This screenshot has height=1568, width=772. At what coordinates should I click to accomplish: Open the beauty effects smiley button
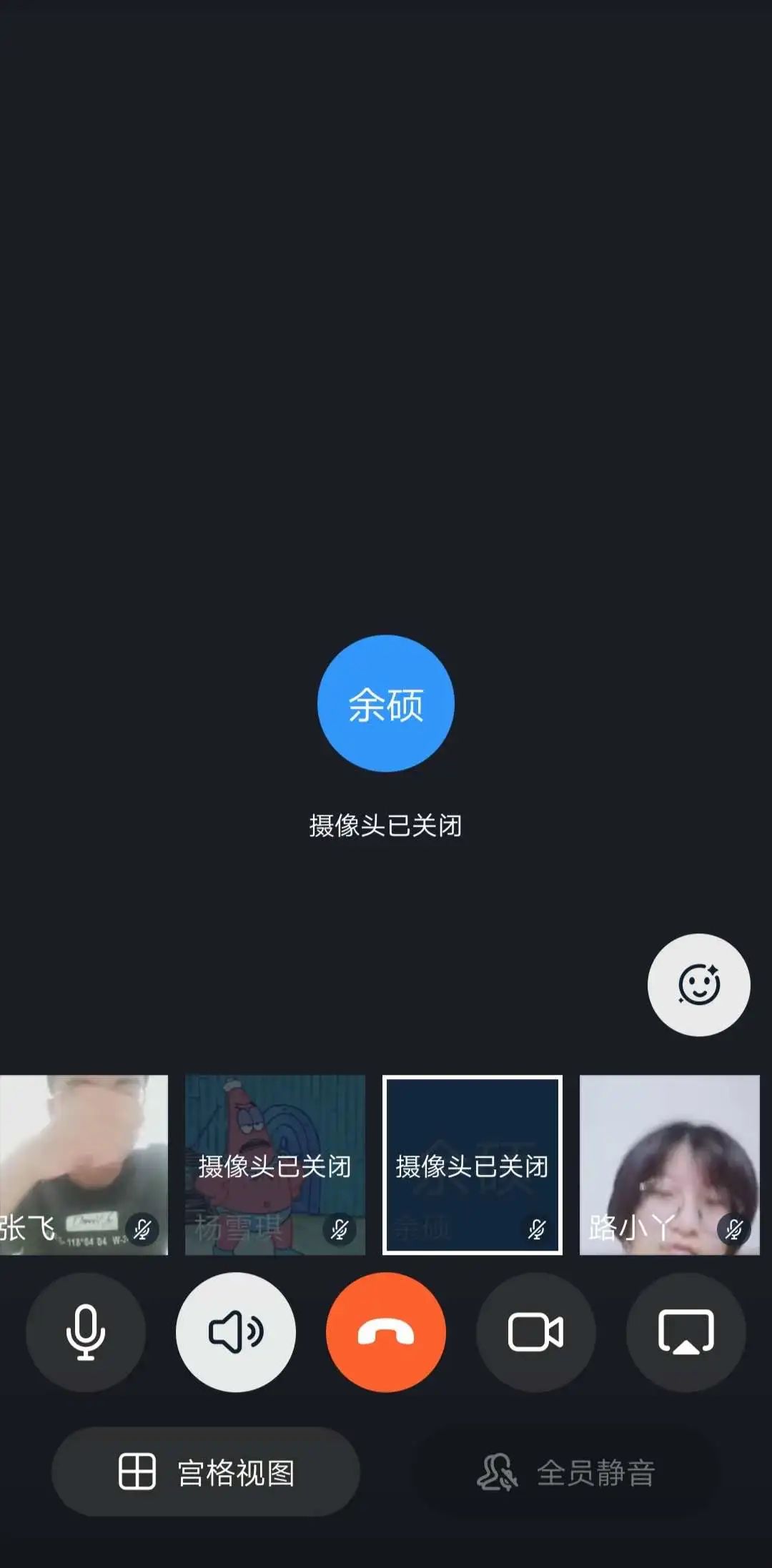[x=698, y=984]
